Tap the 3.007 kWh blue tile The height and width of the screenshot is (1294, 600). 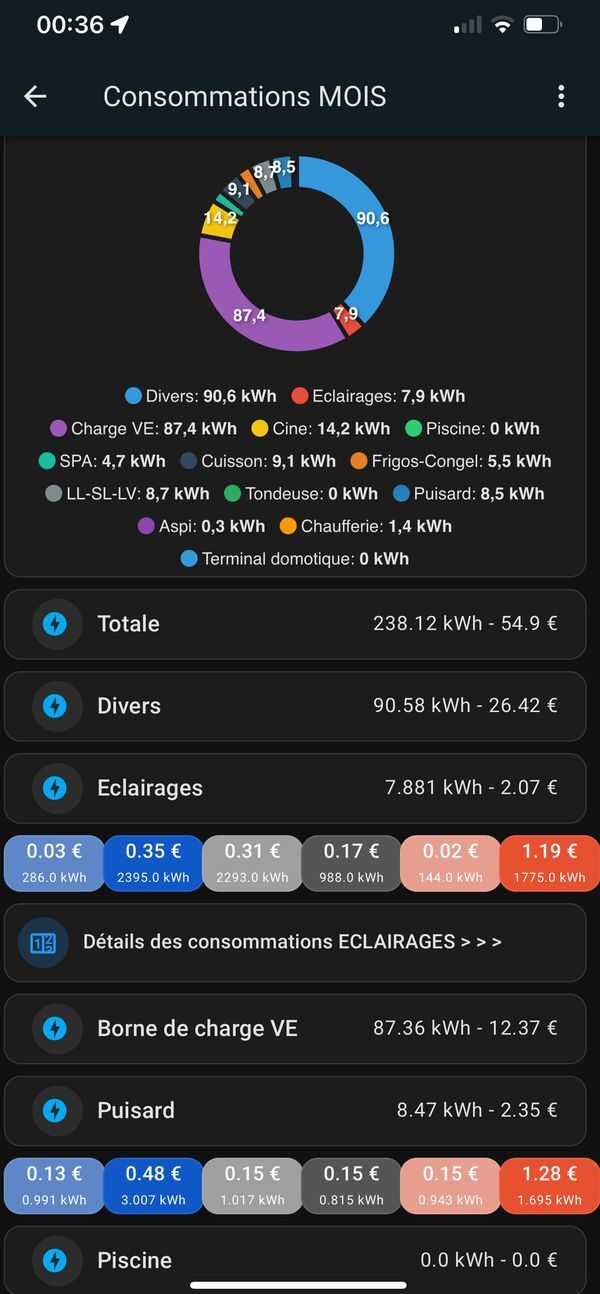(x=152, y=1185)
